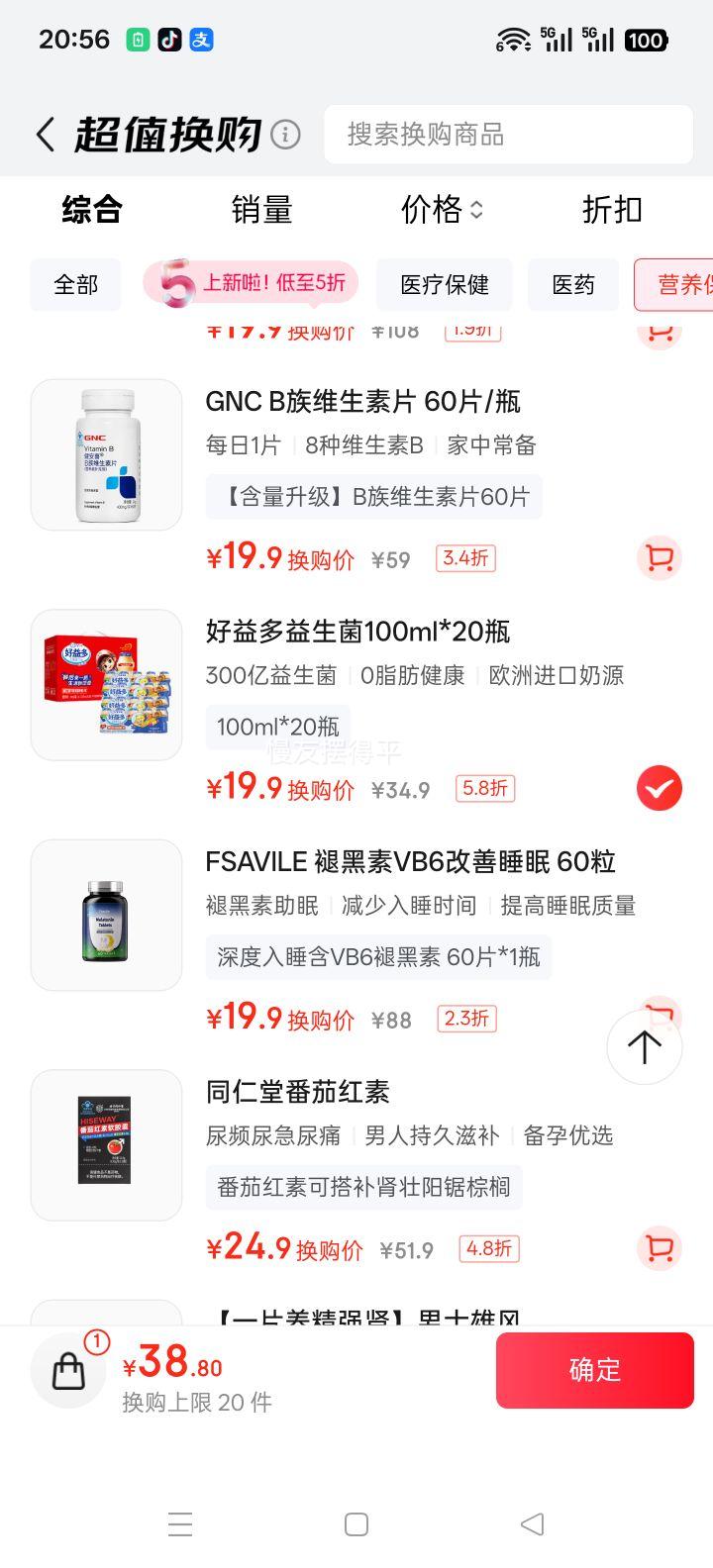Image resolution: width=713 pixels, height=1568 pixels.
Task: Switch to the 销量 sort tab
Action: (260, 210)
